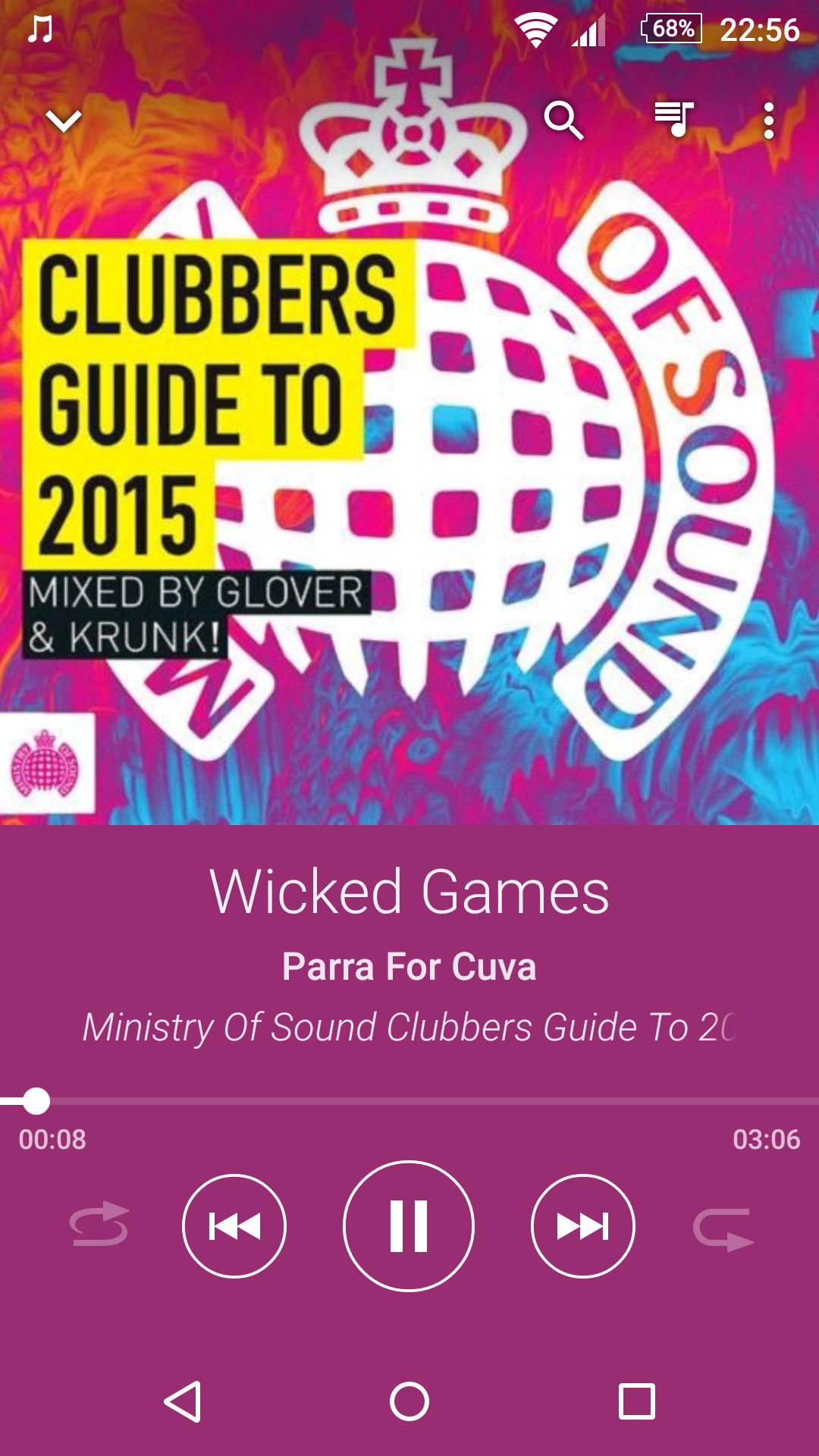
Task: Skip to the previous track
Action: tap(234, 1225)
